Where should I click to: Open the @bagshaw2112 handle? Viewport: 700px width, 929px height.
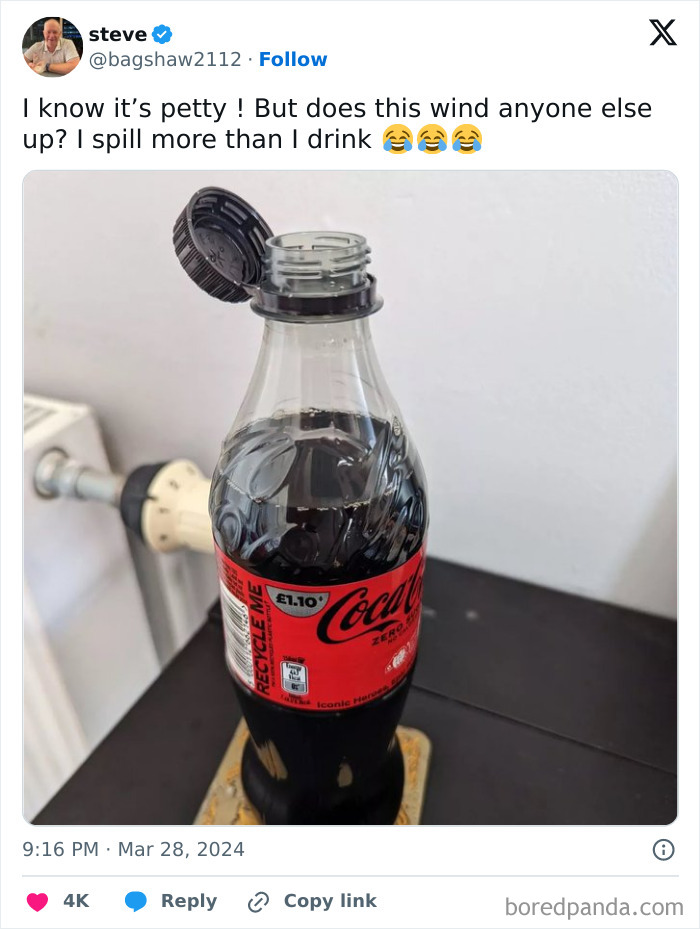164,60
